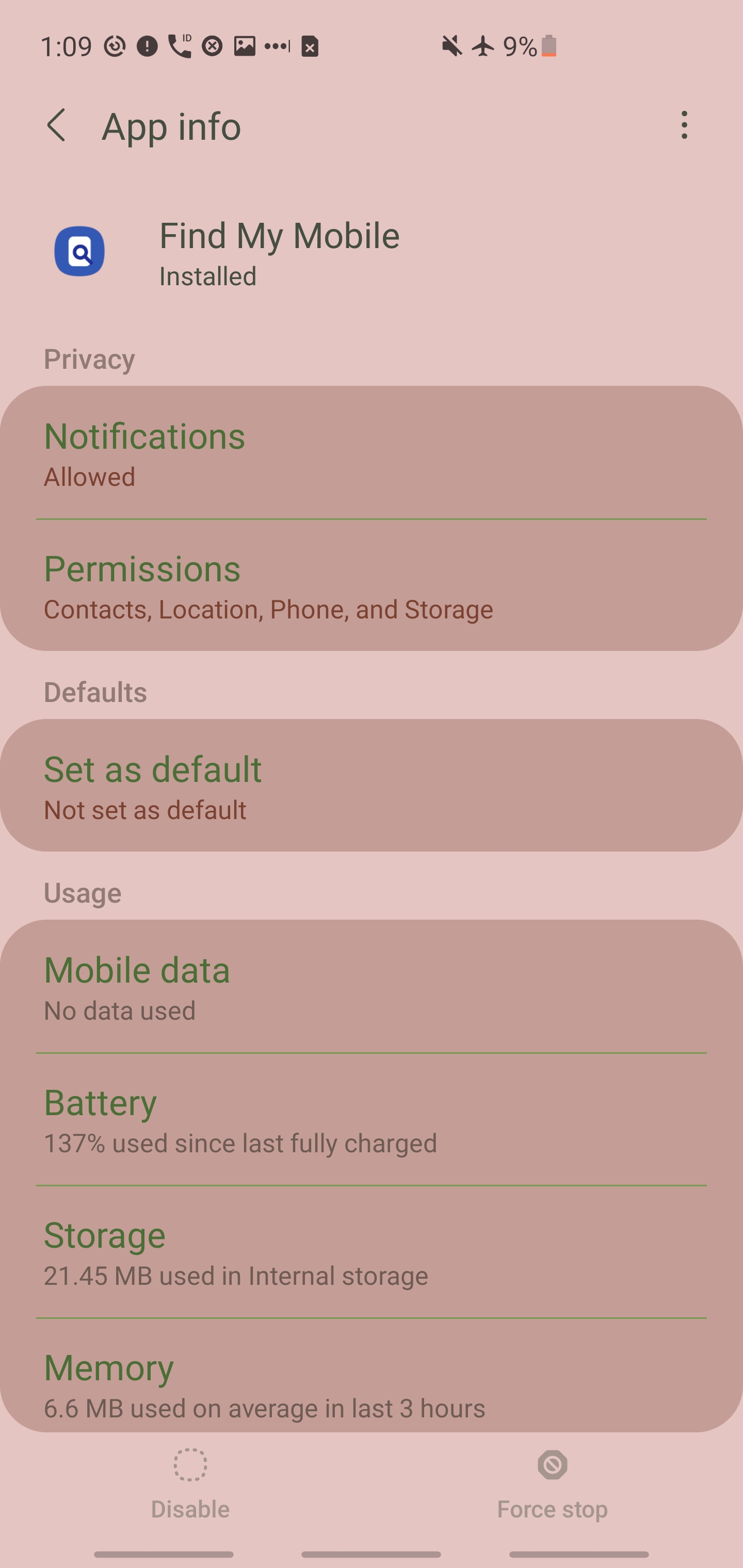This screenshot has height=1568, width=743.
Task: View Memory usage
Action: click(x=370, y=1383)
